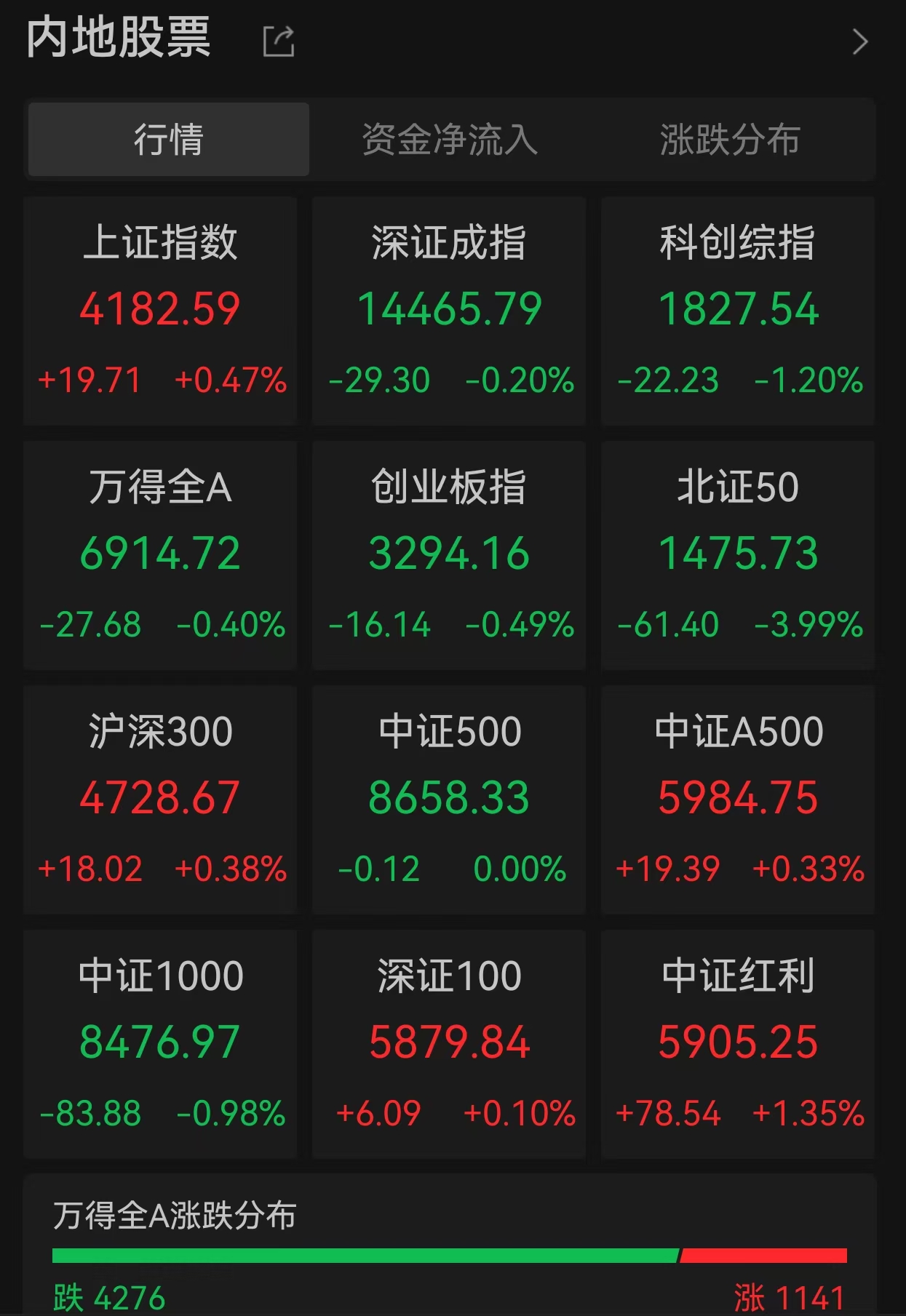Open the 上证指数 index card

[x=160, y=311]
